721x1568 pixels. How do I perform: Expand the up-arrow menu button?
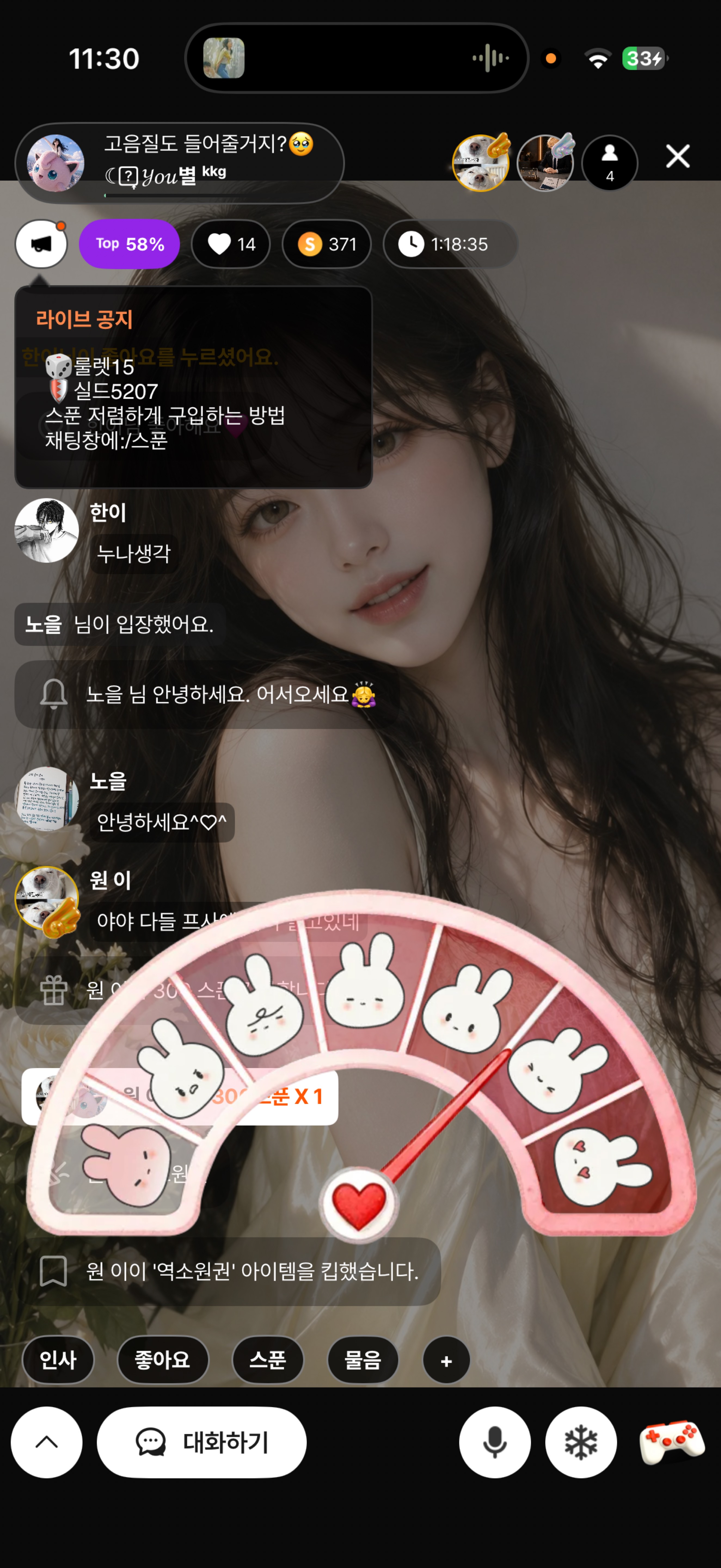(x=47, y=1442)
